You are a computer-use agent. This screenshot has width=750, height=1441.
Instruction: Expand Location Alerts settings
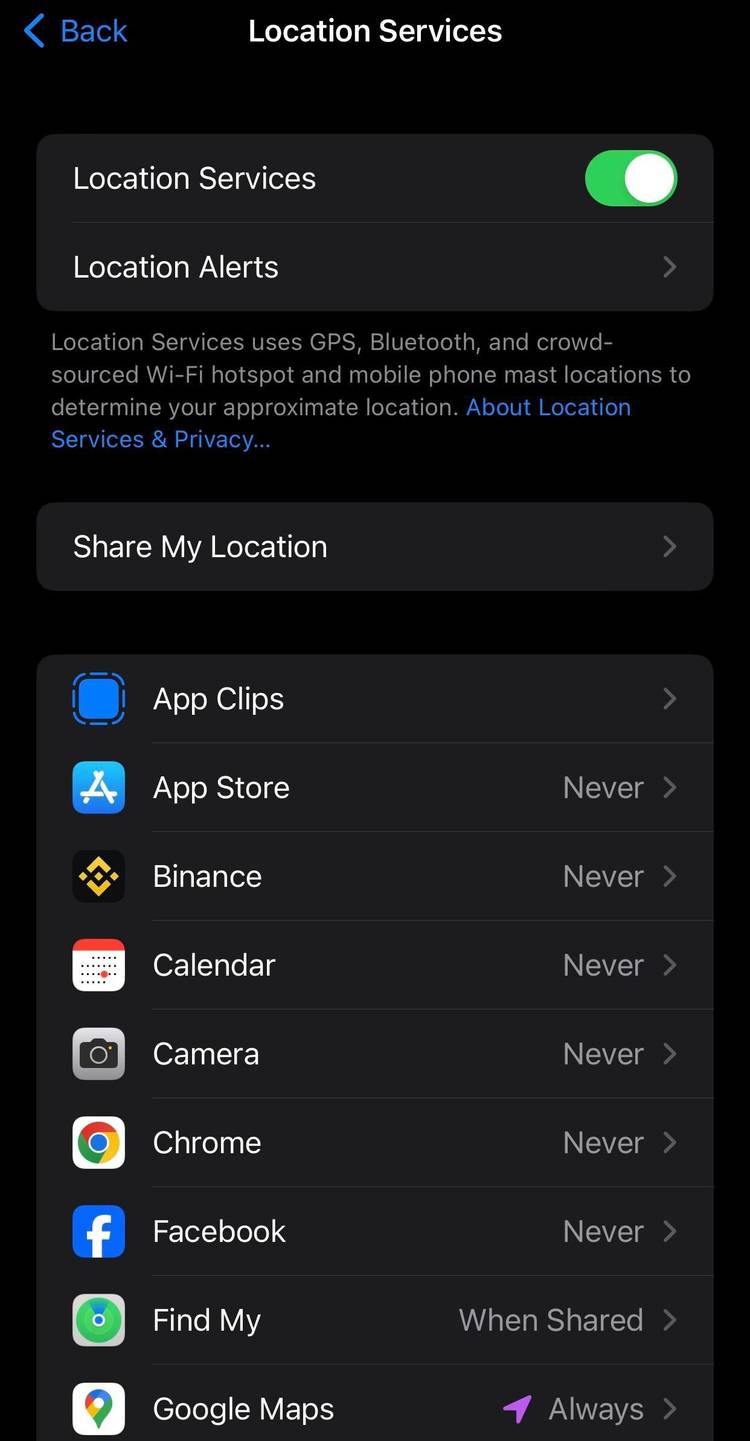pos(375,267)
